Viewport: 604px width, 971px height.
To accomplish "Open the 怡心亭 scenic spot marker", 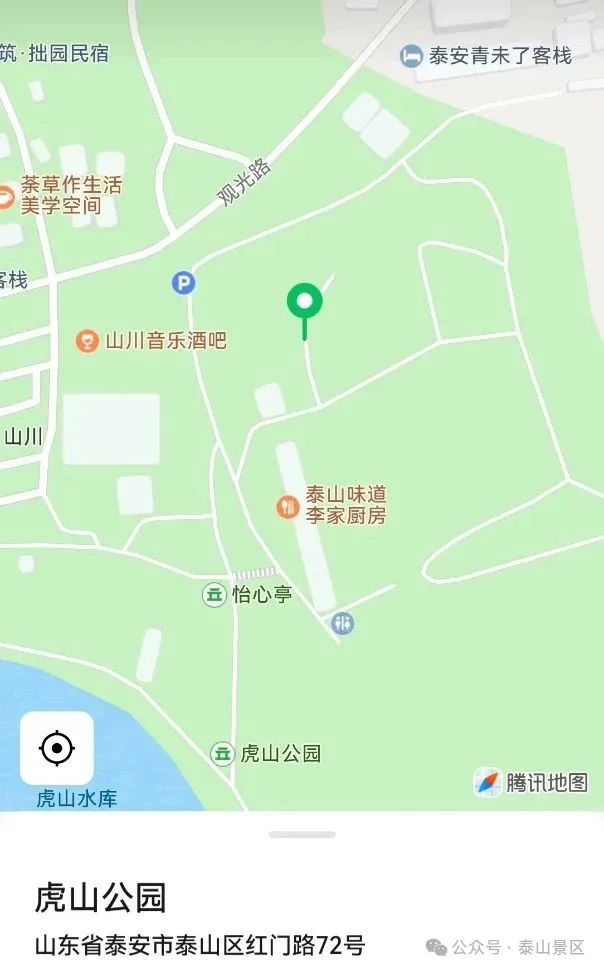I will [x=214, y=595].
